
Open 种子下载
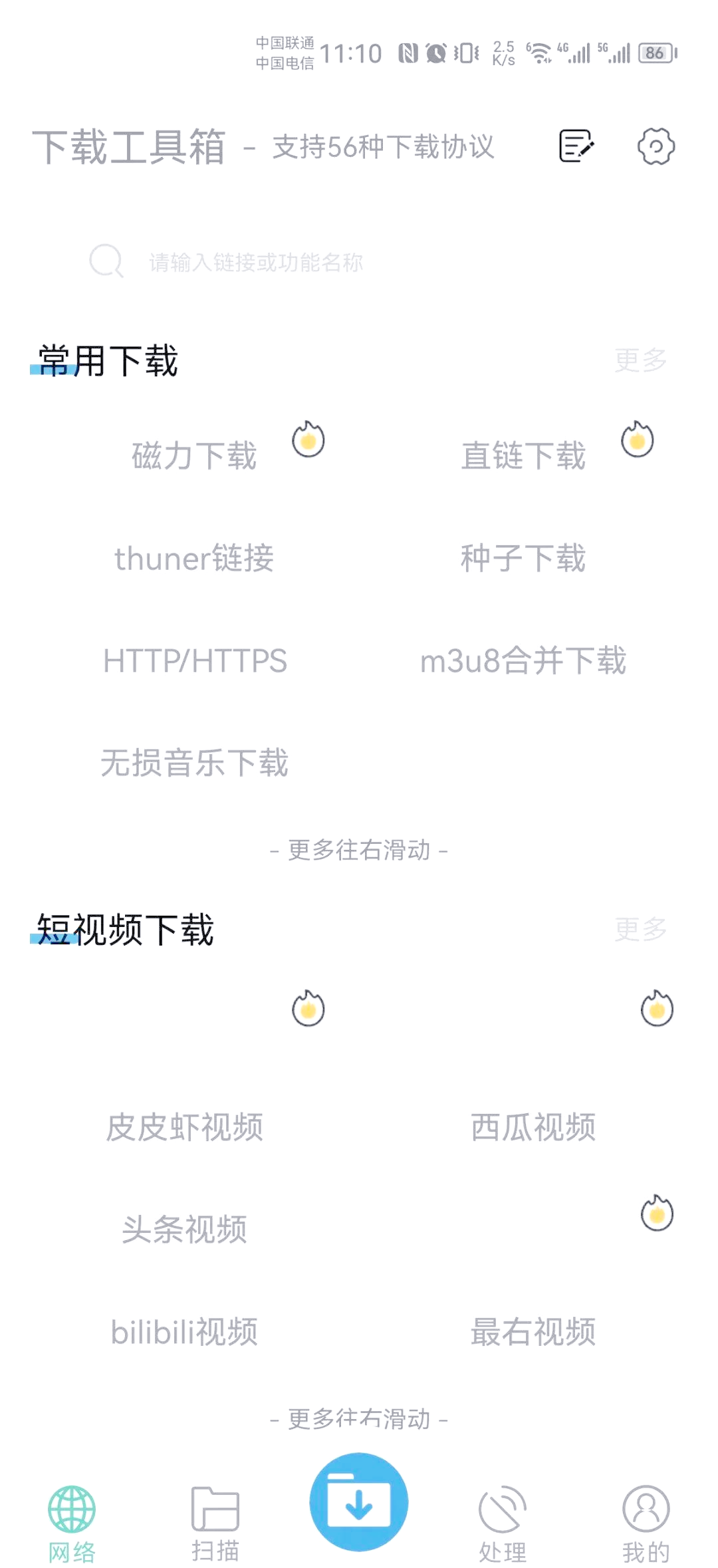524,559
